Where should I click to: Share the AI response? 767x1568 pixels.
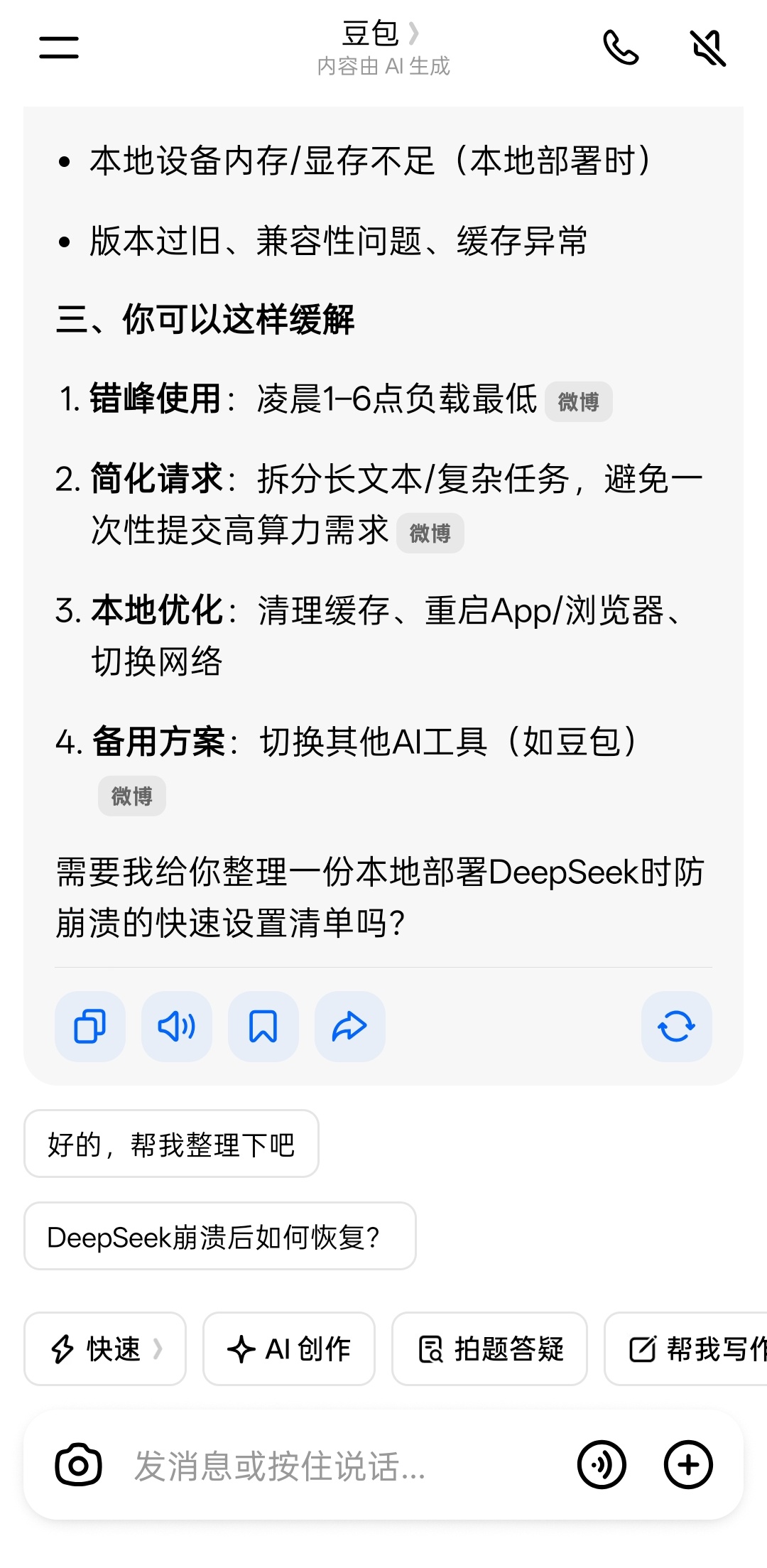pos(350,1026)
